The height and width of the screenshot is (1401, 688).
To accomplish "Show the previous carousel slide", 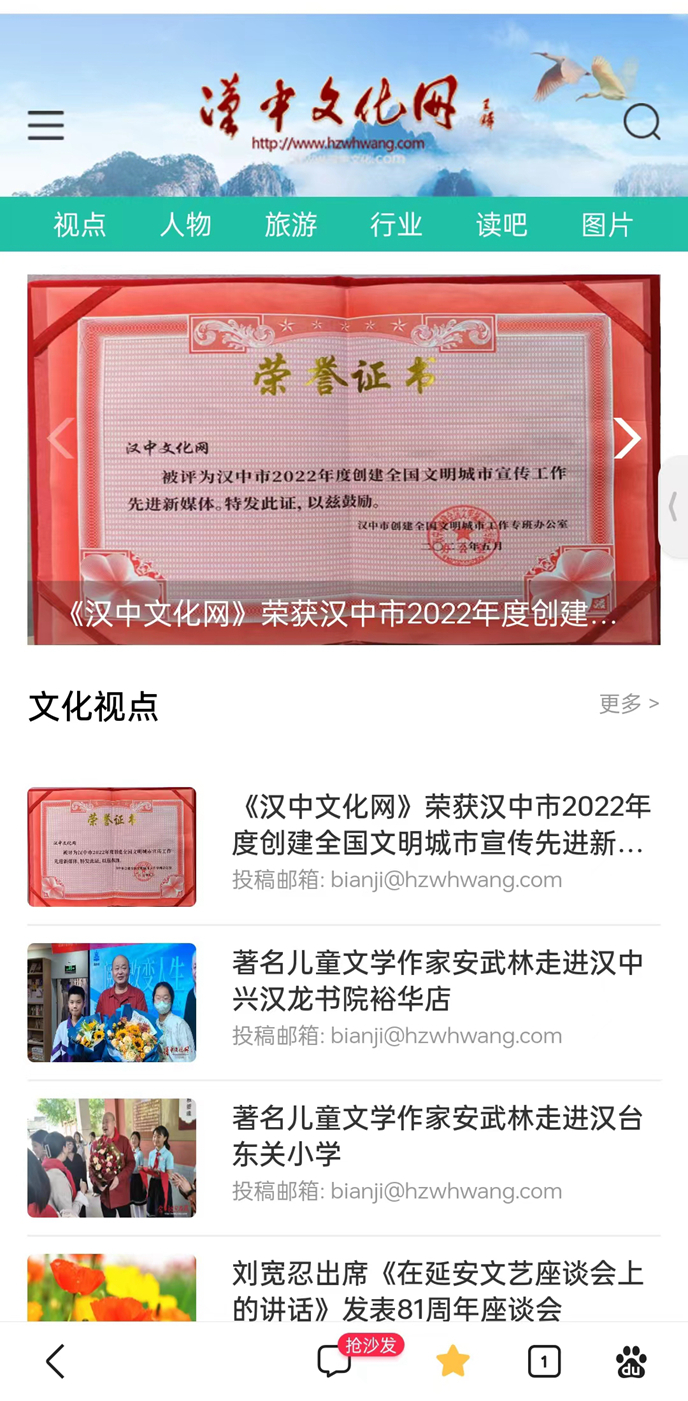I will point(60,438).
